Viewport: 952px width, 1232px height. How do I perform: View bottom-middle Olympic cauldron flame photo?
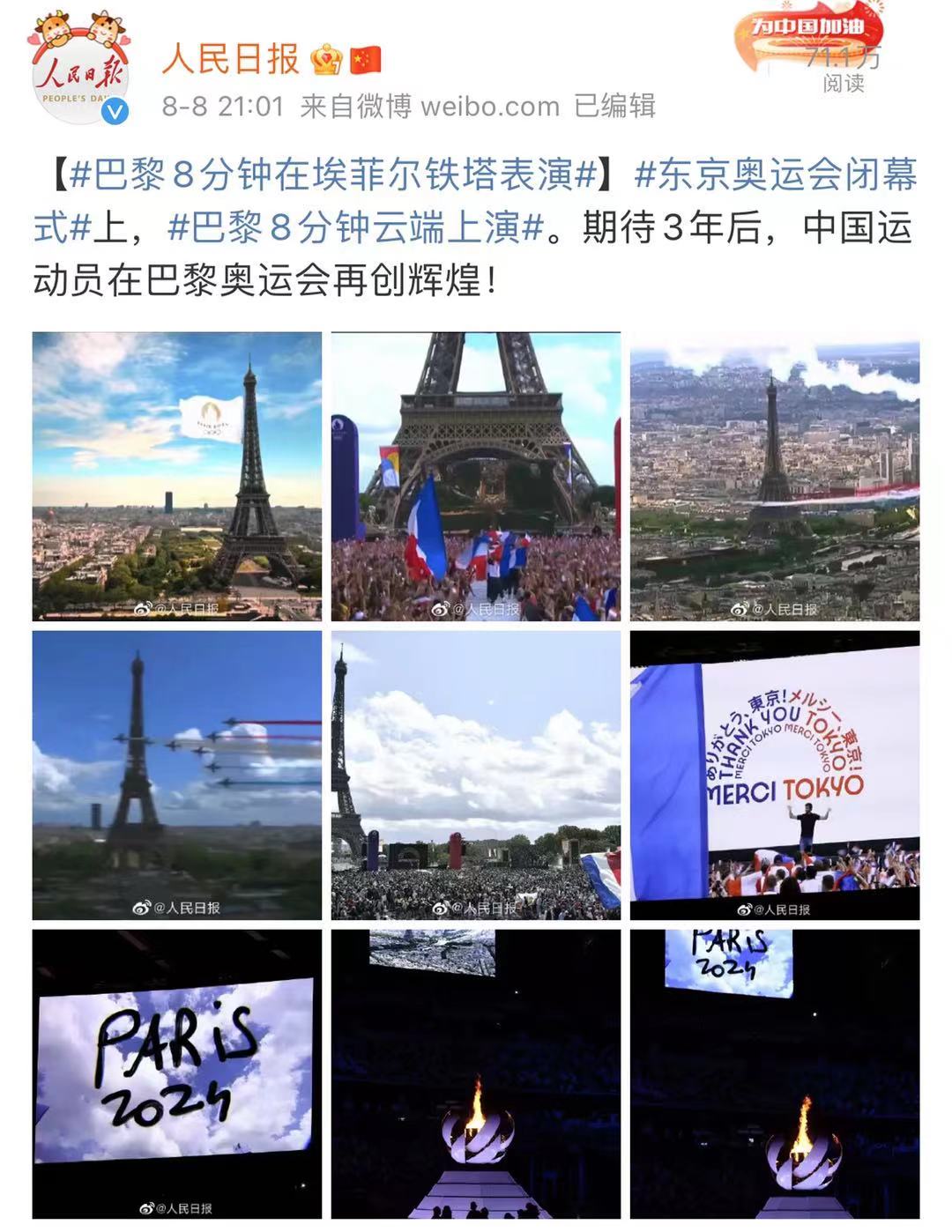tap(476, 1073)
